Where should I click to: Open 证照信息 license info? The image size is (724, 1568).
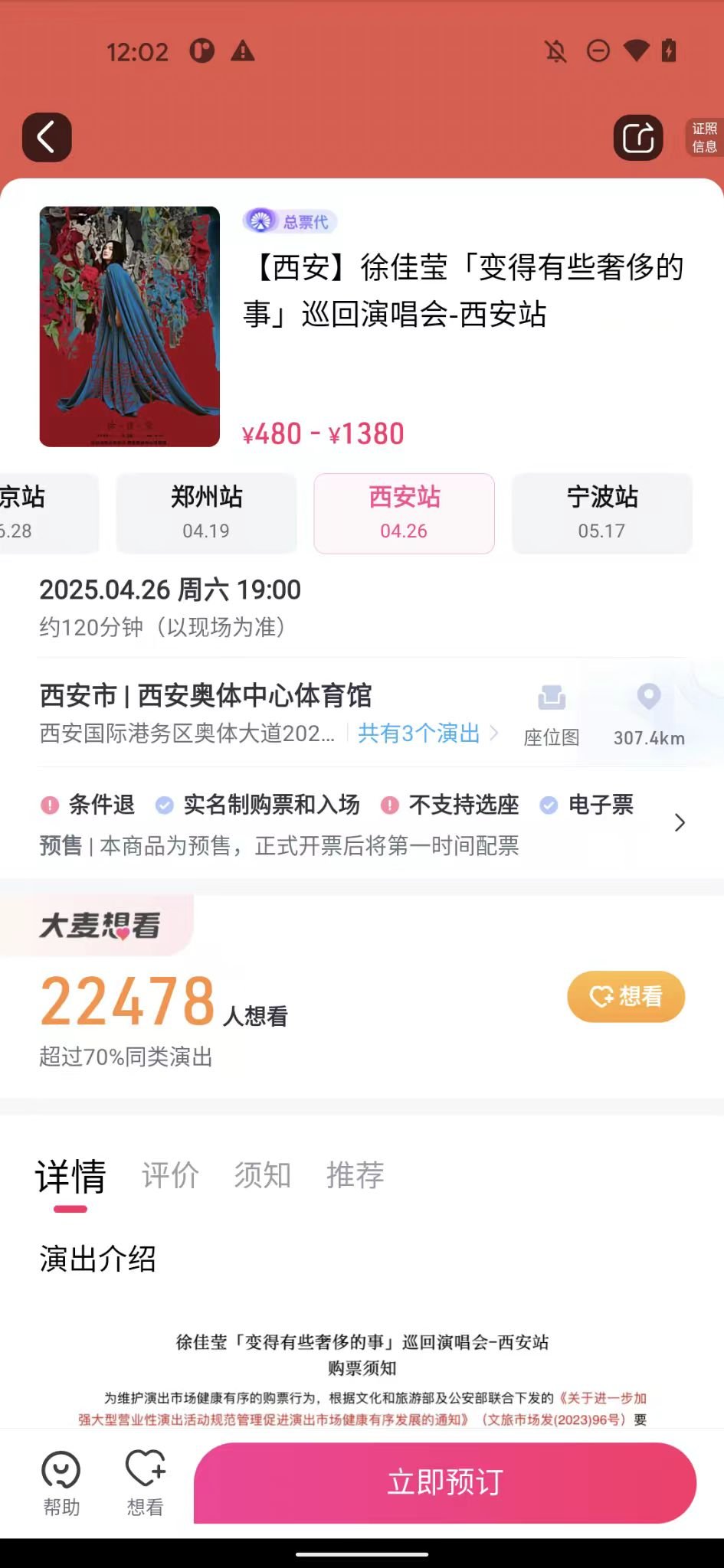pyautogui.click(x=704, y=138)
